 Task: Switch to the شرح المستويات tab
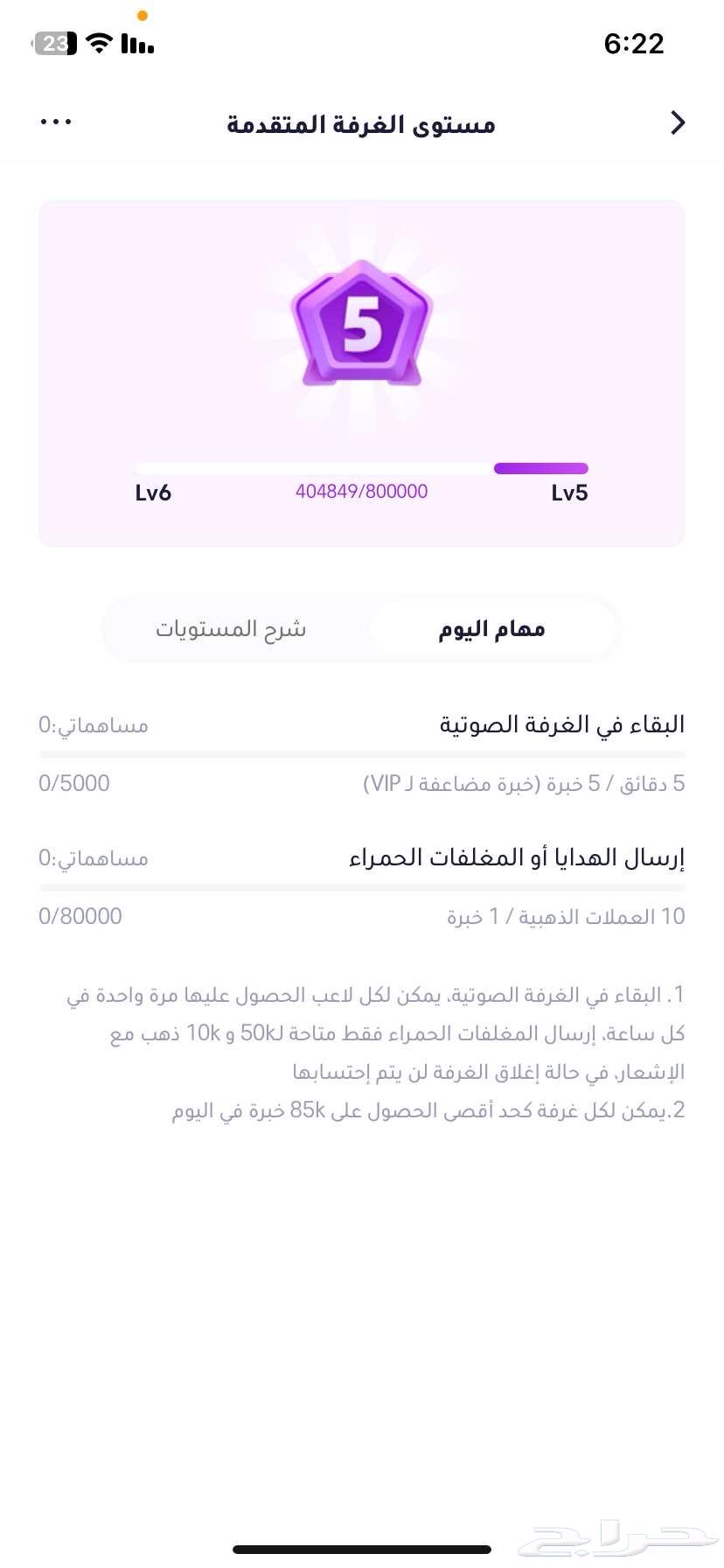point(230,628)
